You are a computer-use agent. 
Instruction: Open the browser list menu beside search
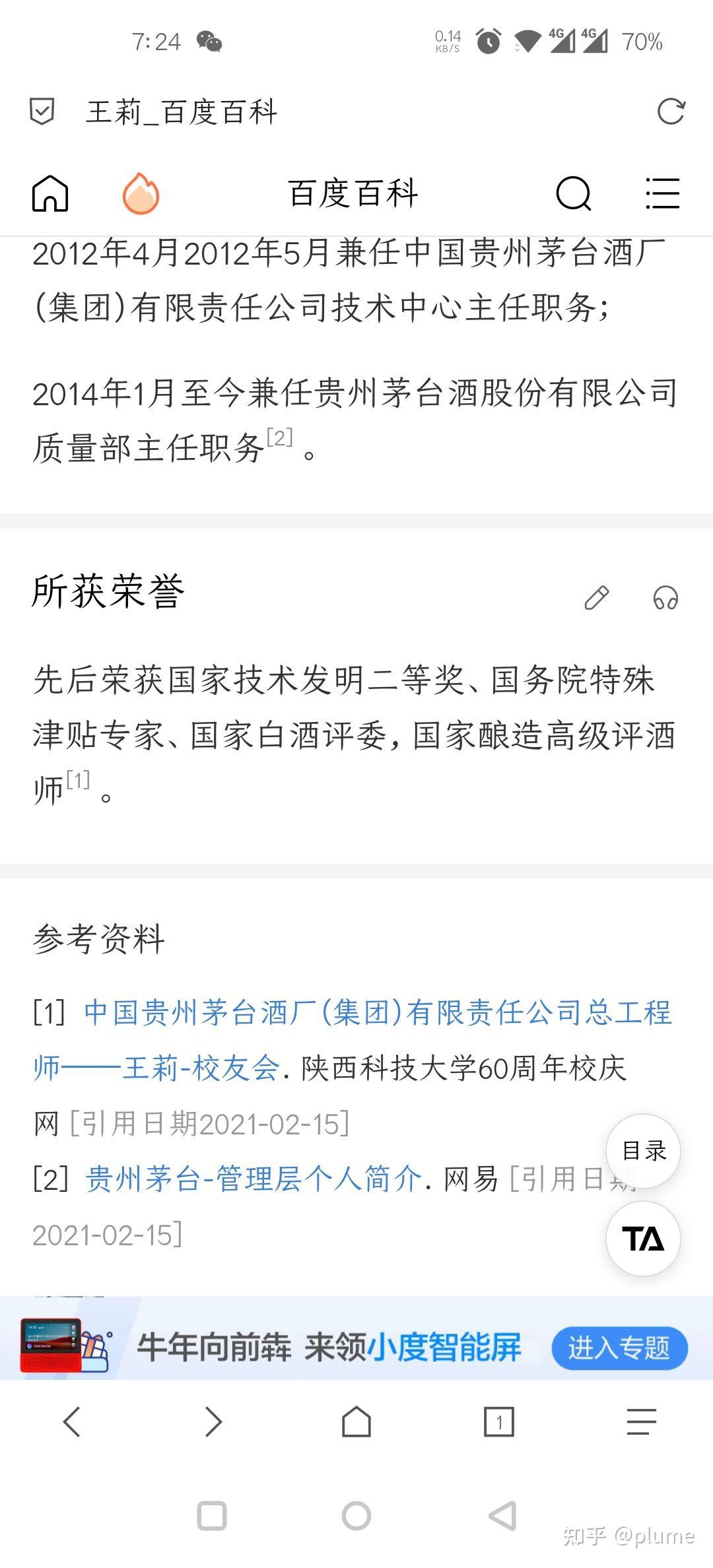[662, 193]
